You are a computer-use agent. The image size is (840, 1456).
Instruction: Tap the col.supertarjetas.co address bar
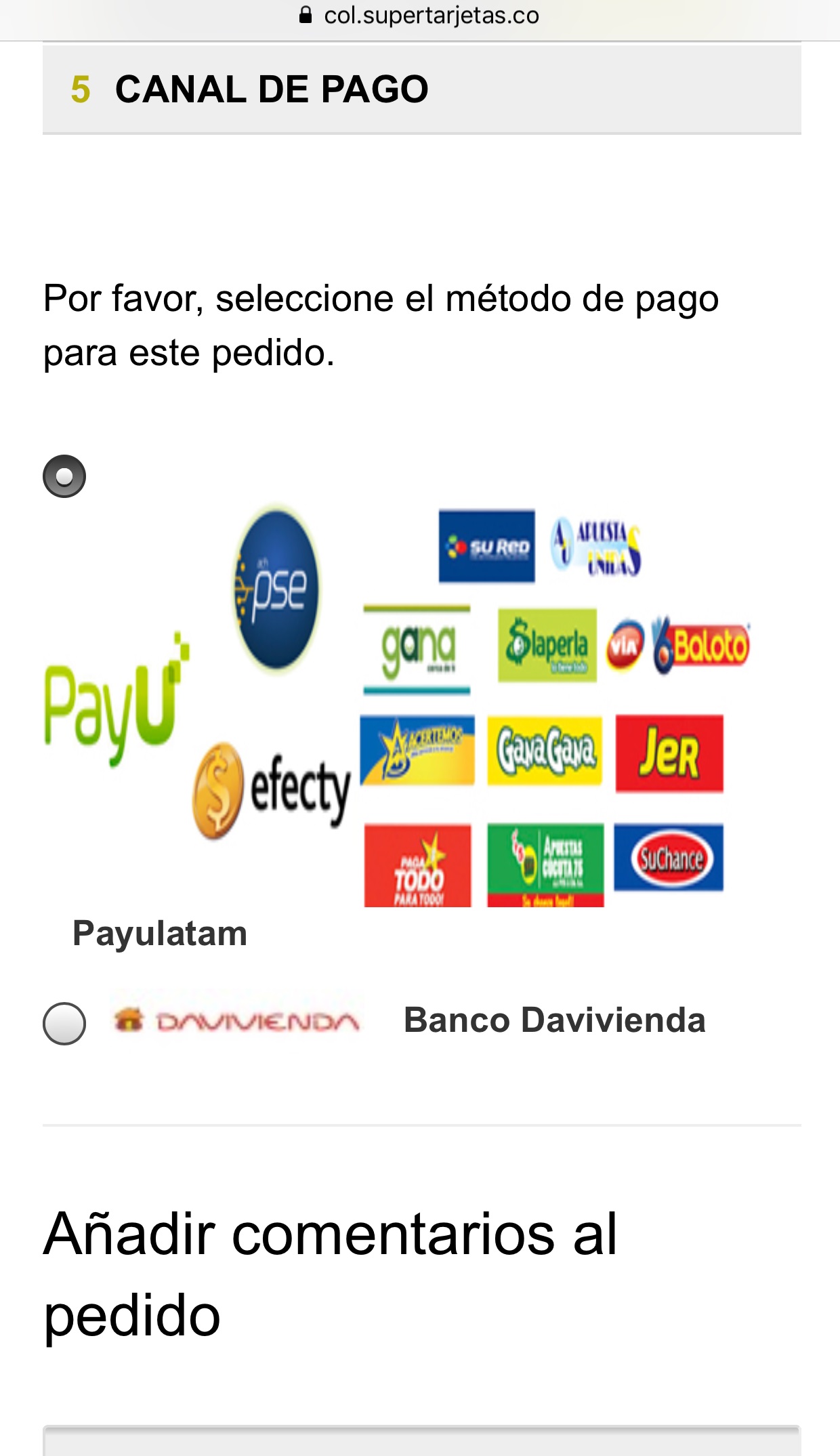click(x=420, y=16)
